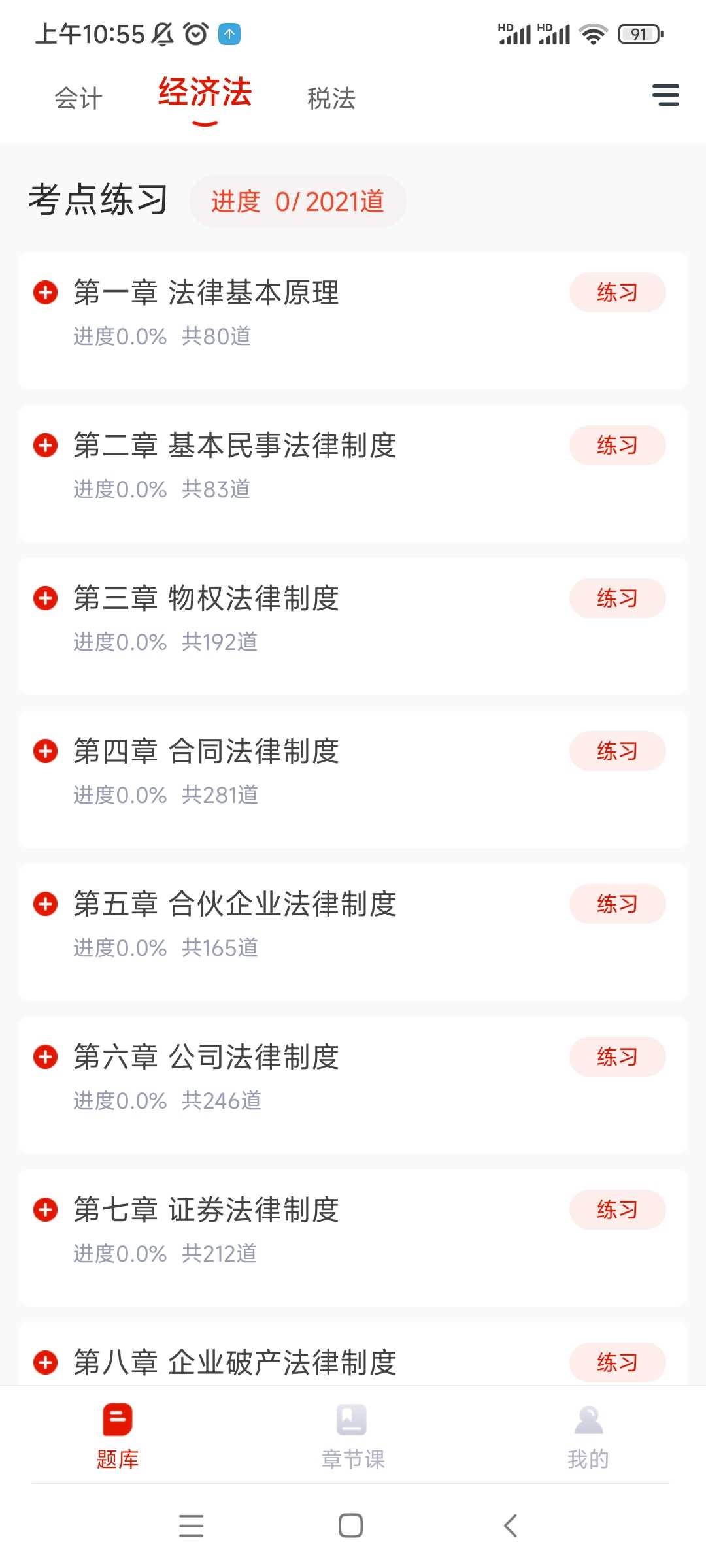This screenshot has height=1568, width=706.
Task: Expand 第三章 物权法律制度 section
Action: [x=45, y=598]
